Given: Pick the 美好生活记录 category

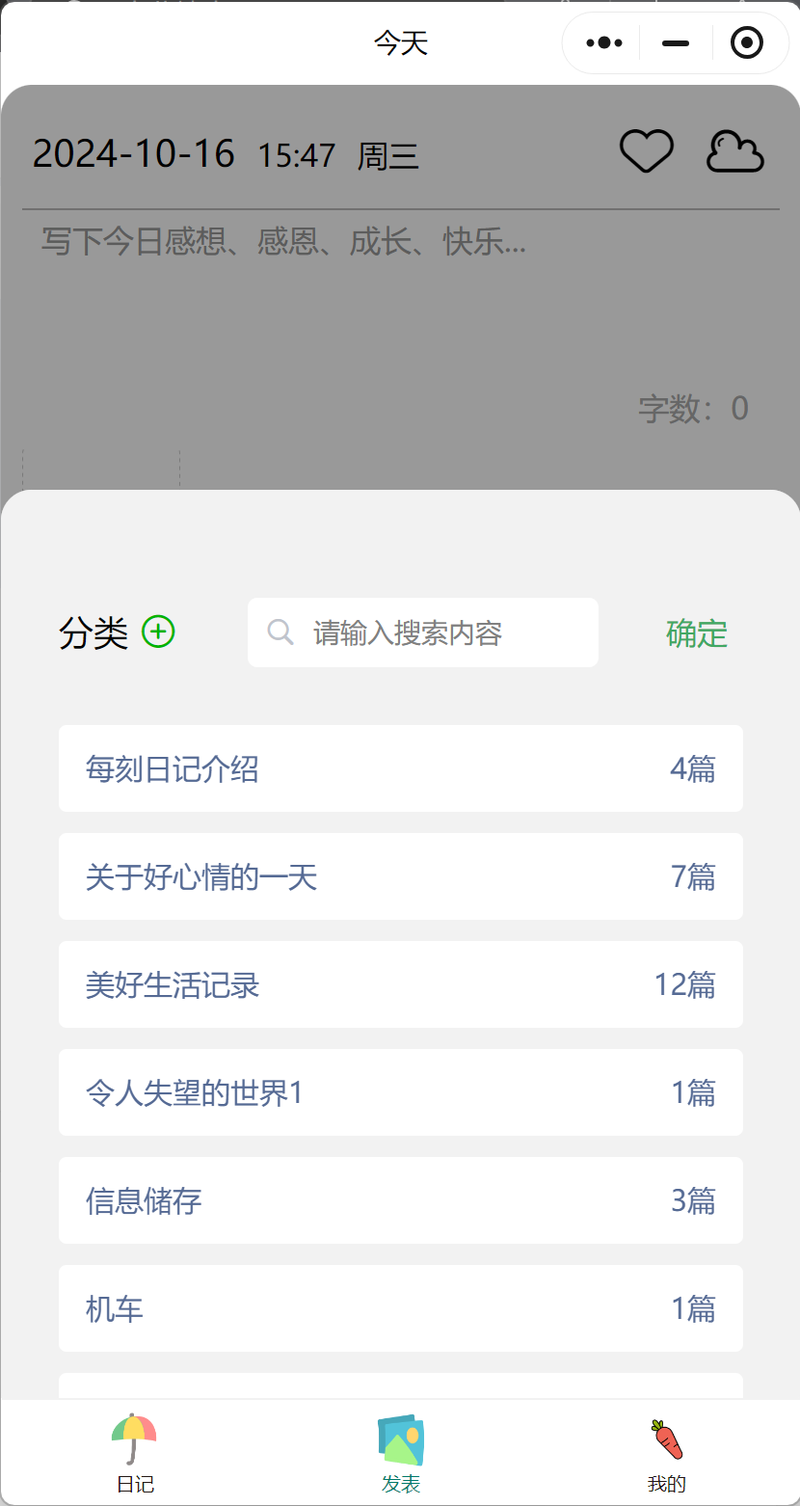Looking at the screenshot, I should pyautogui.click(x=401, y=984).
